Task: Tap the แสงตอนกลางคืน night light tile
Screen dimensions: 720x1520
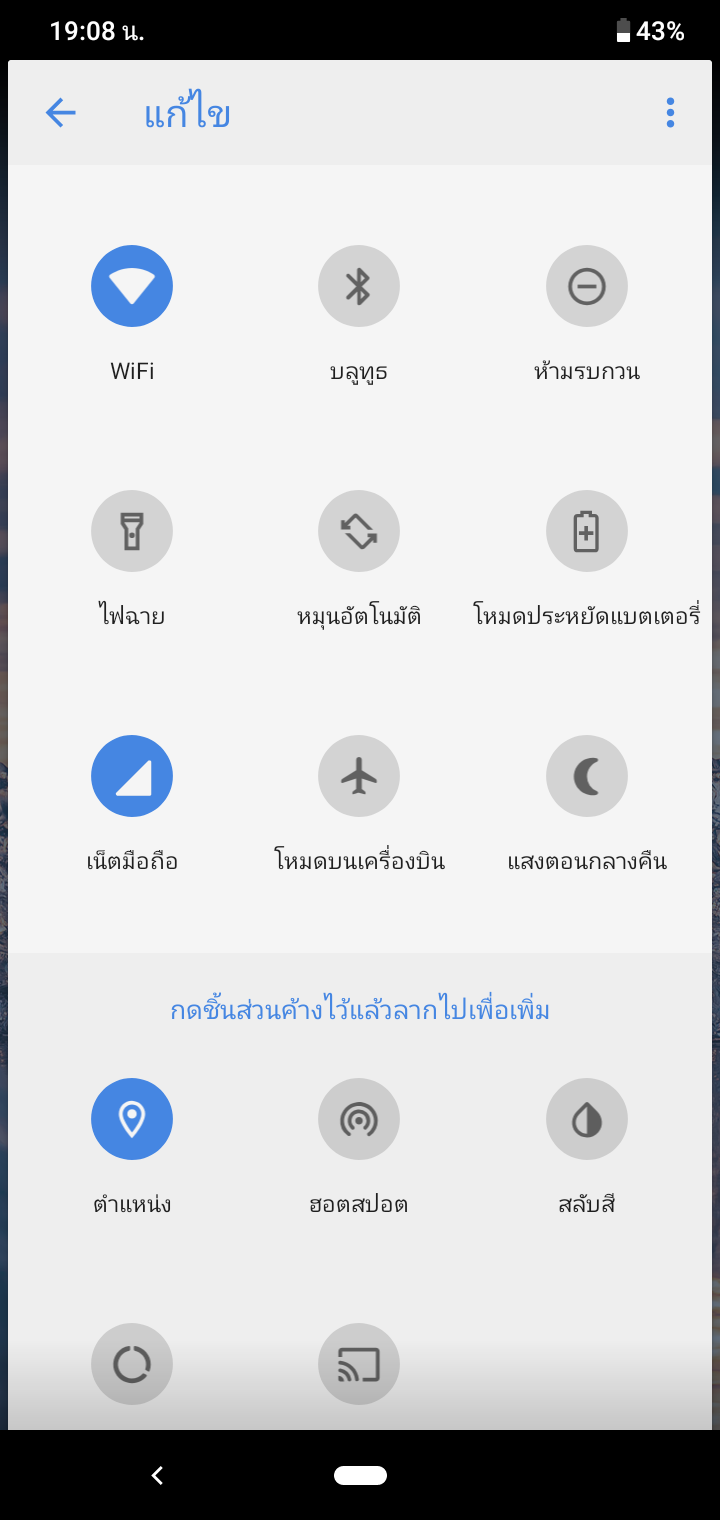Action: (x=587, y=776)
